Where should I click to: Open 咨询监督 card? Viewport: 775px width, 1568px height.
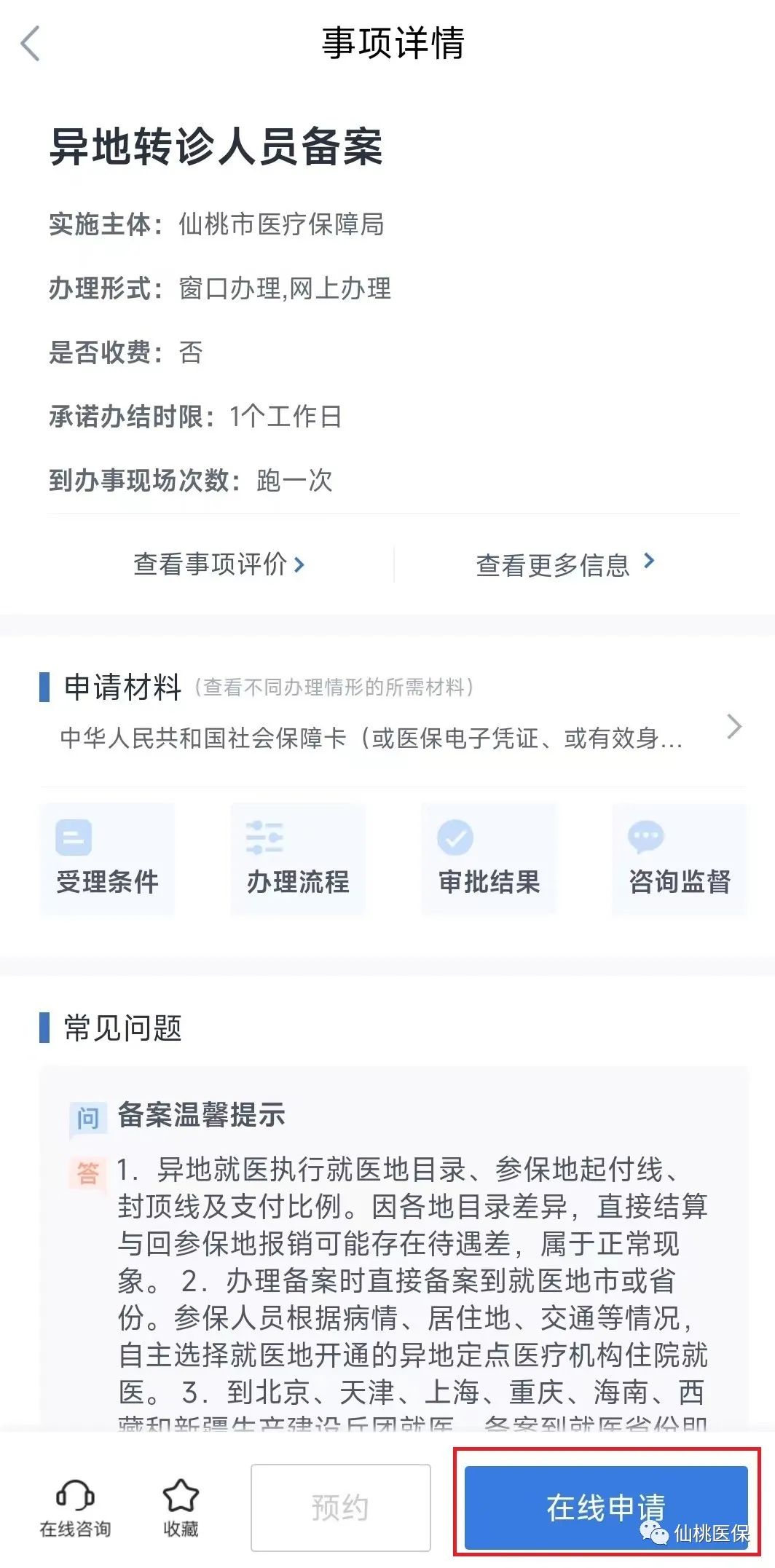pyautogui.click(x=679, y=859)
